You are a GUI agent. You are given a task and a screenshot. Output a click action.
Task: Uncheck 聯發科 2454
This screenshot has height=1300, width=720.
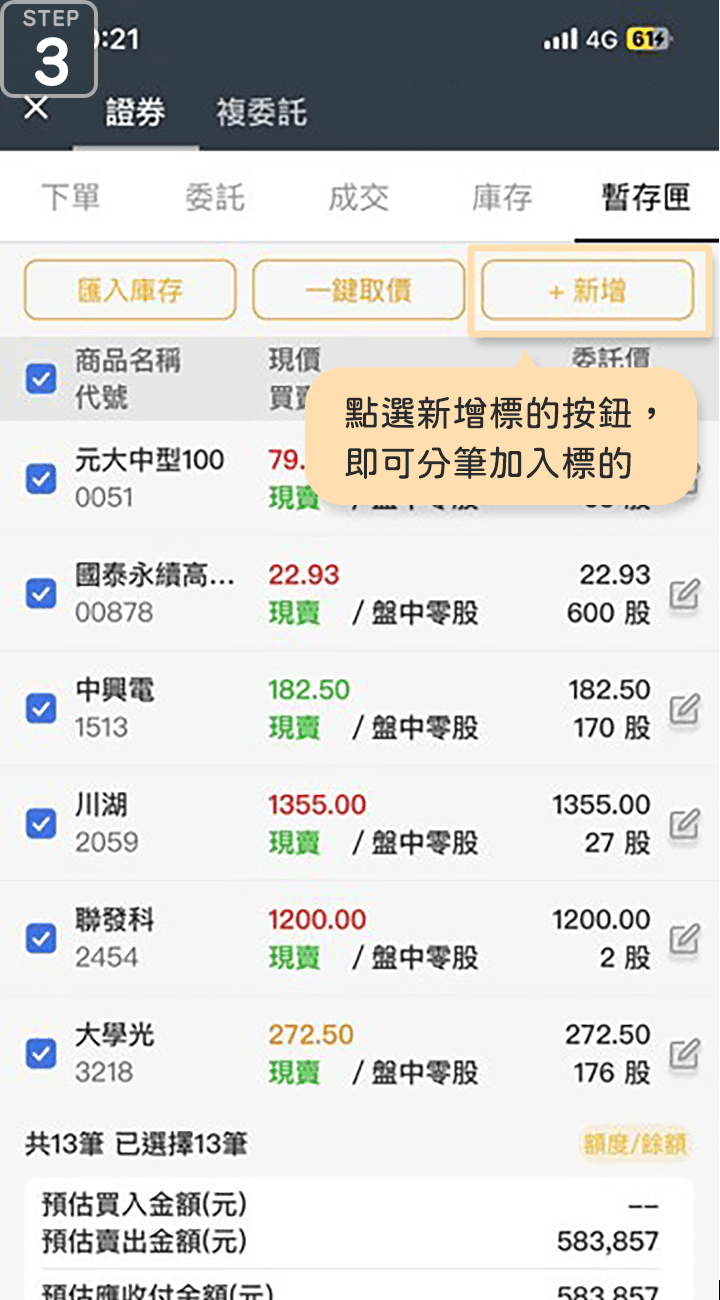click(x=41, y=939)
